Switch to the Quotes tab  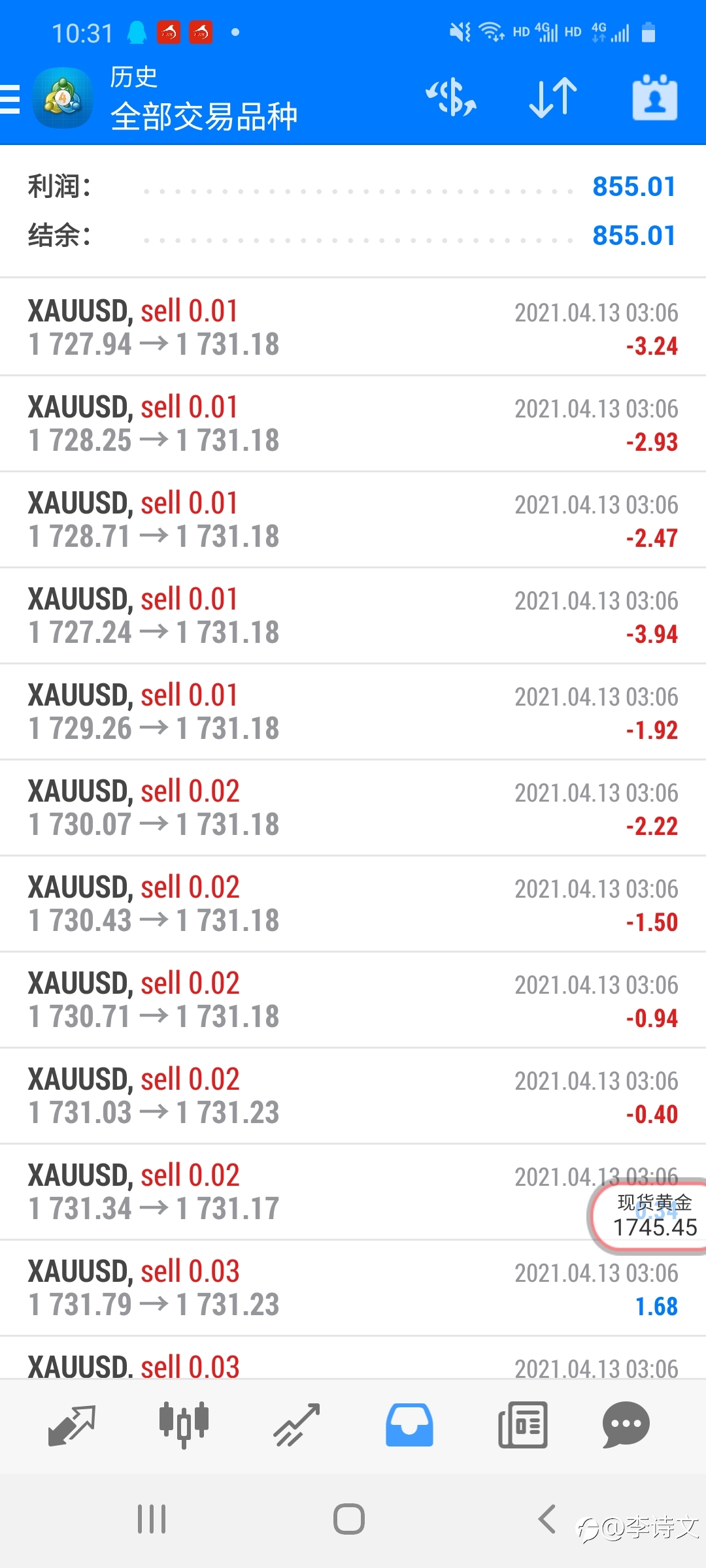pos(72,1426)
